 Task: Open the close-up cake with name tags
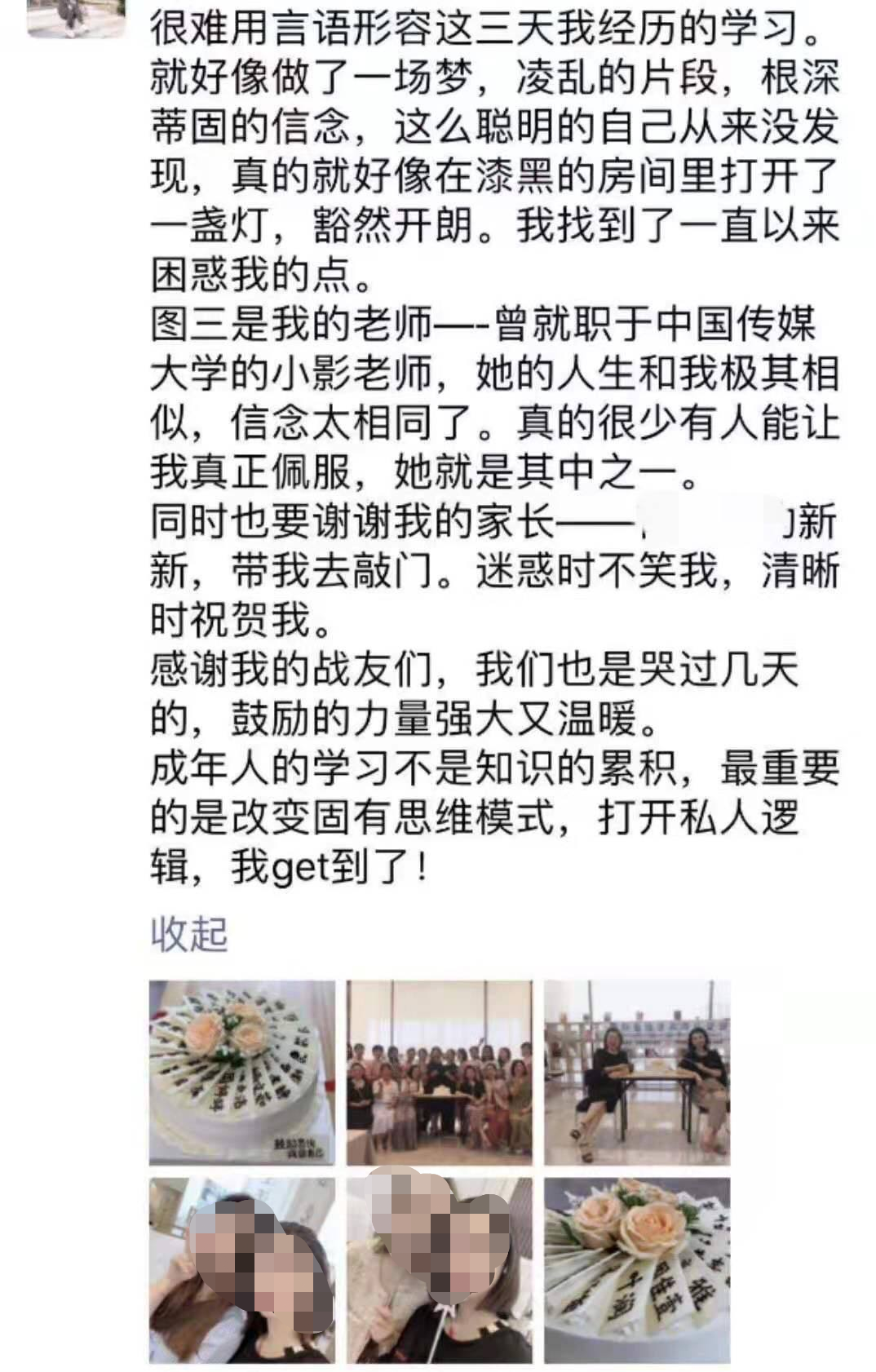(x=637, y=1270)
